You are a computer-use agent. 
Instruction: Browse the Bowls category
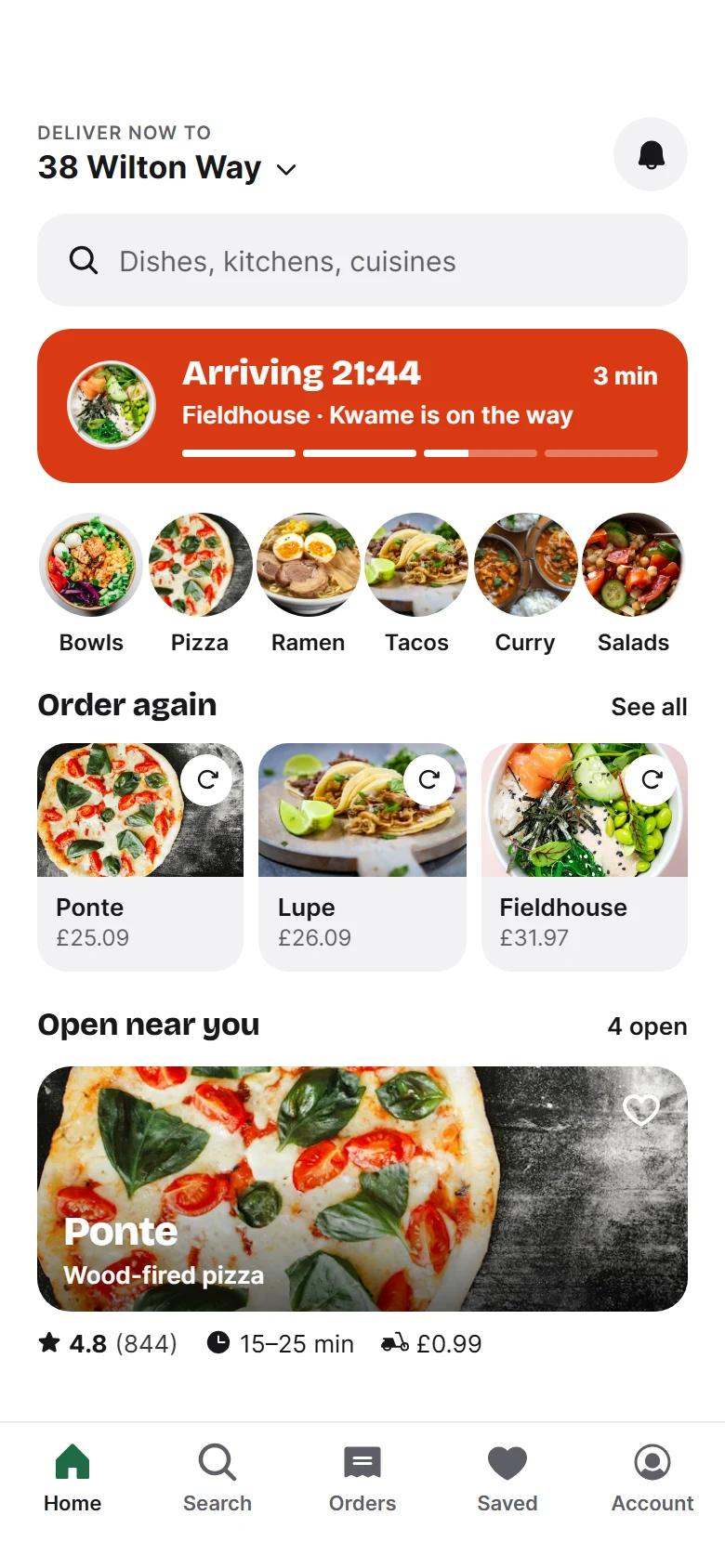click(91, 584)
